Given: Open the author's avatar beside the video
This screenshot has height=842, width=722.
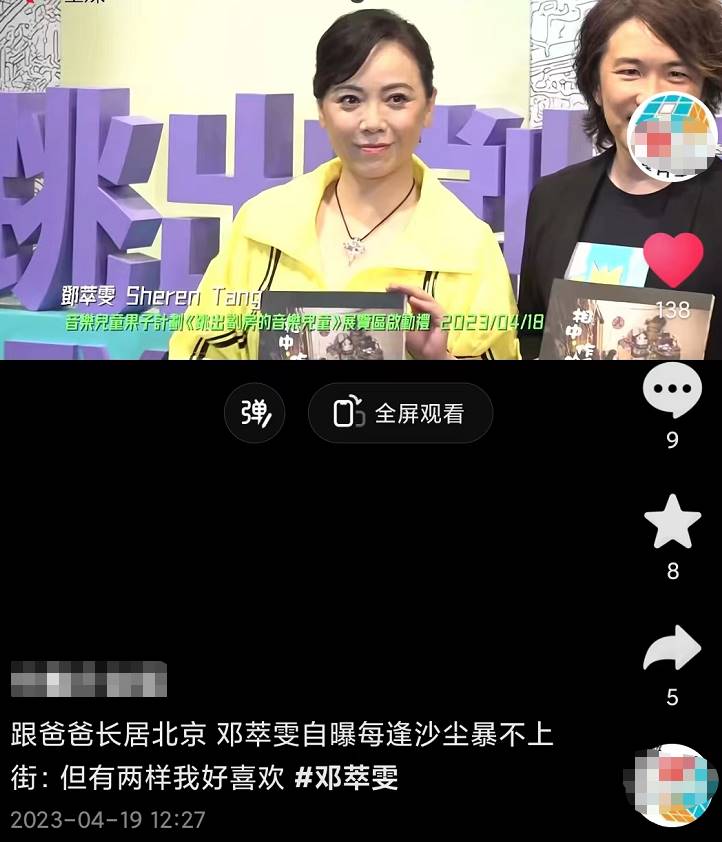Looking at the screenshot, I should (671, 135).
